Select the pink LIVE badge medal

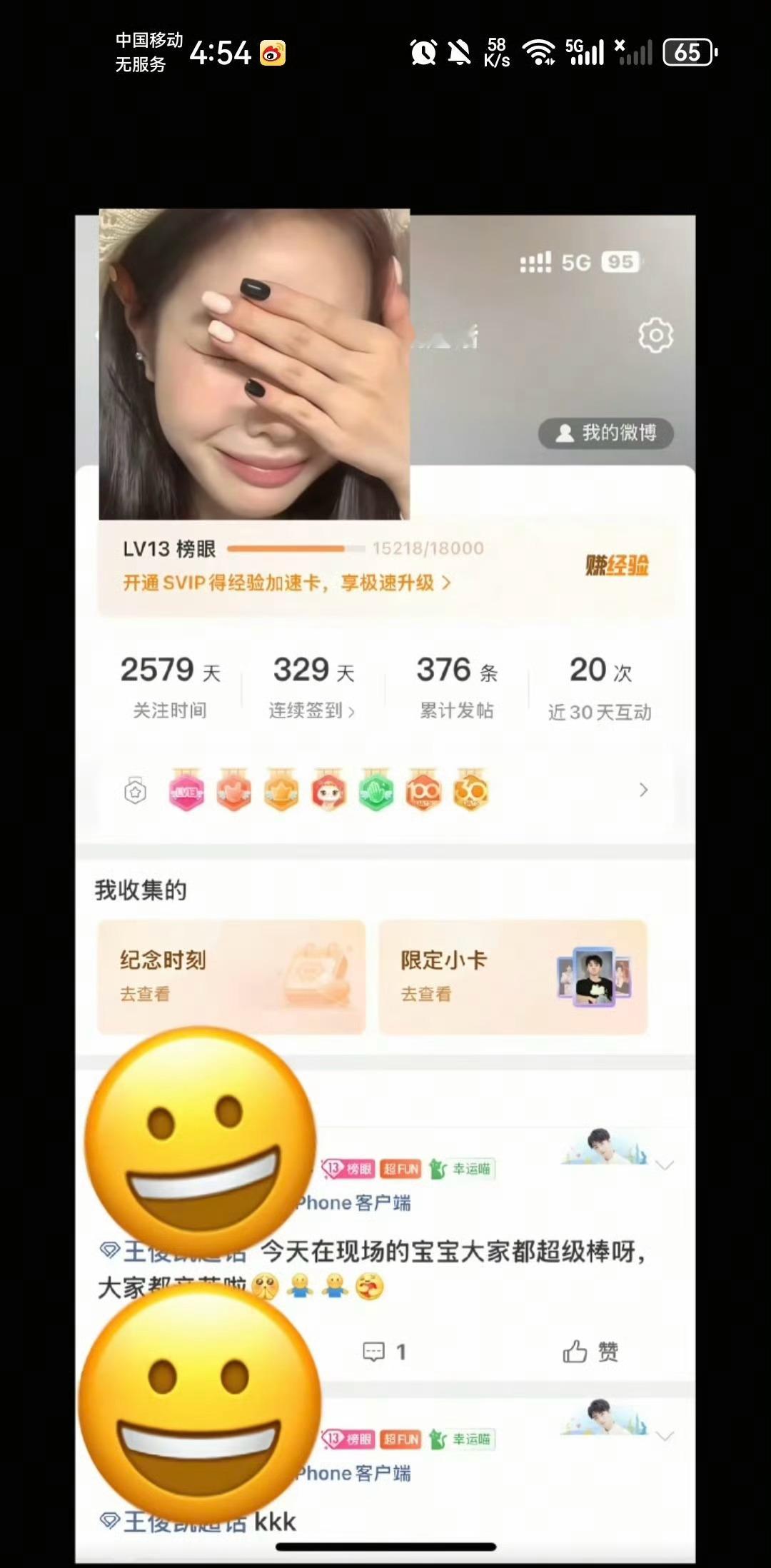185,790
